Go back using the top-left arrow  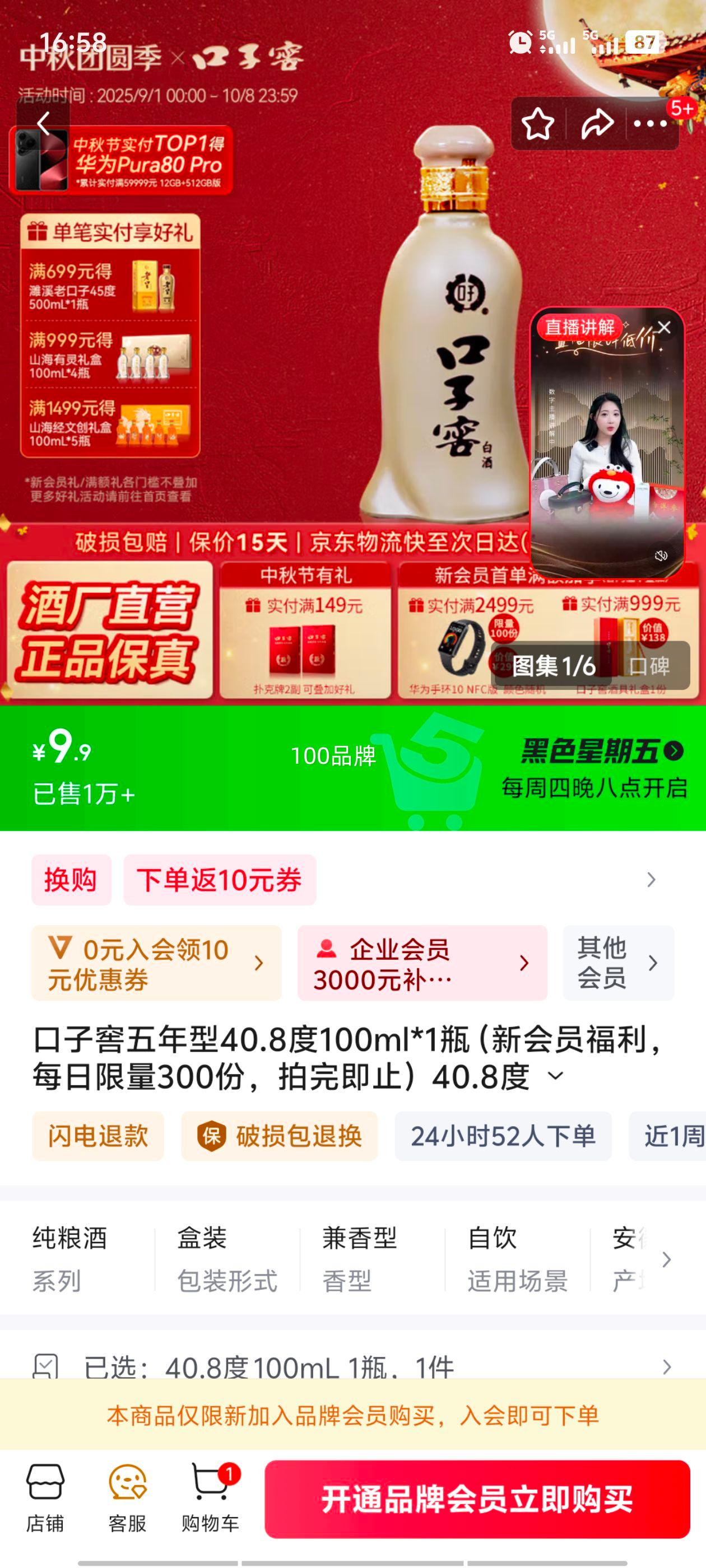click(44, 124)
